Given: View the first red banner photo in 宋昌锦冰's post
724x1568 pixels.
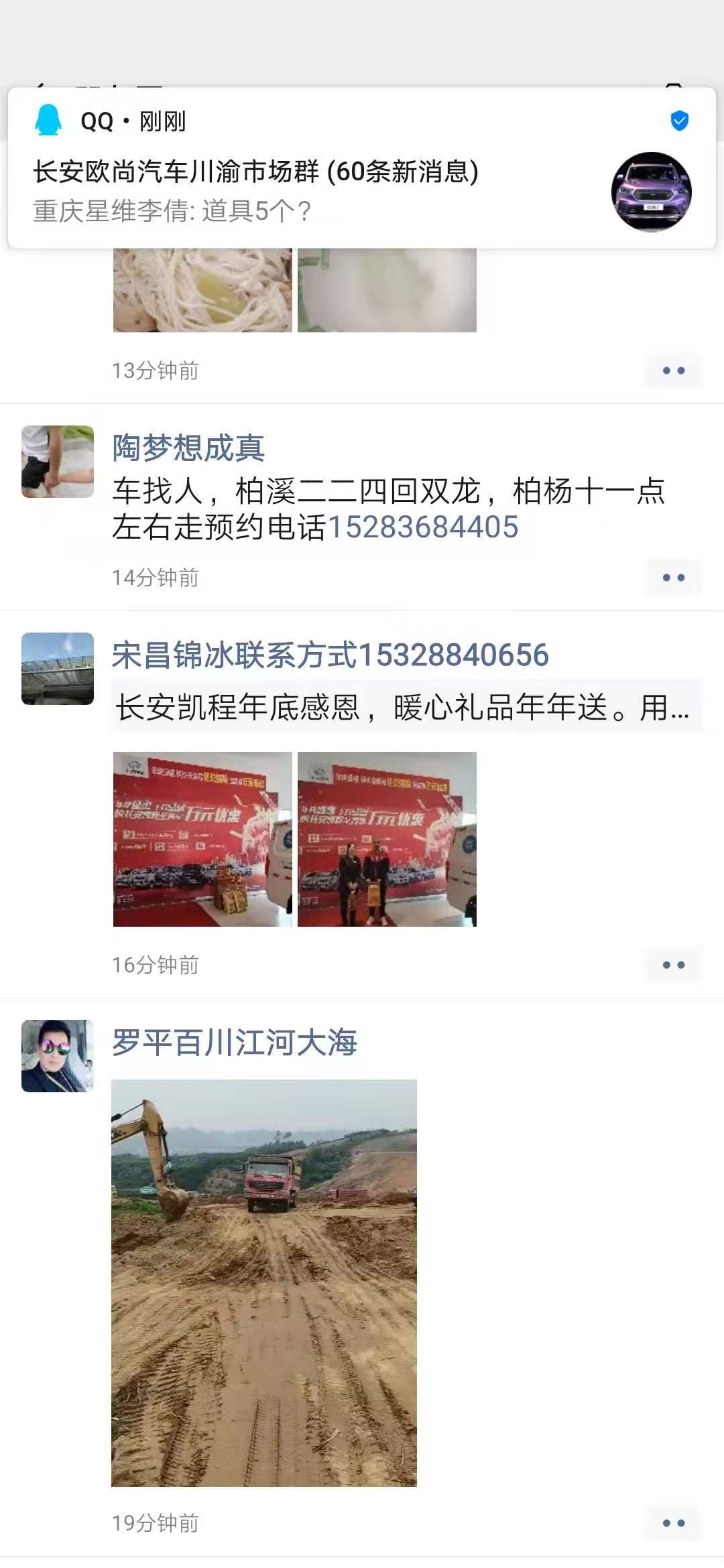Looking at the screenshot, I should pos(202,839).
